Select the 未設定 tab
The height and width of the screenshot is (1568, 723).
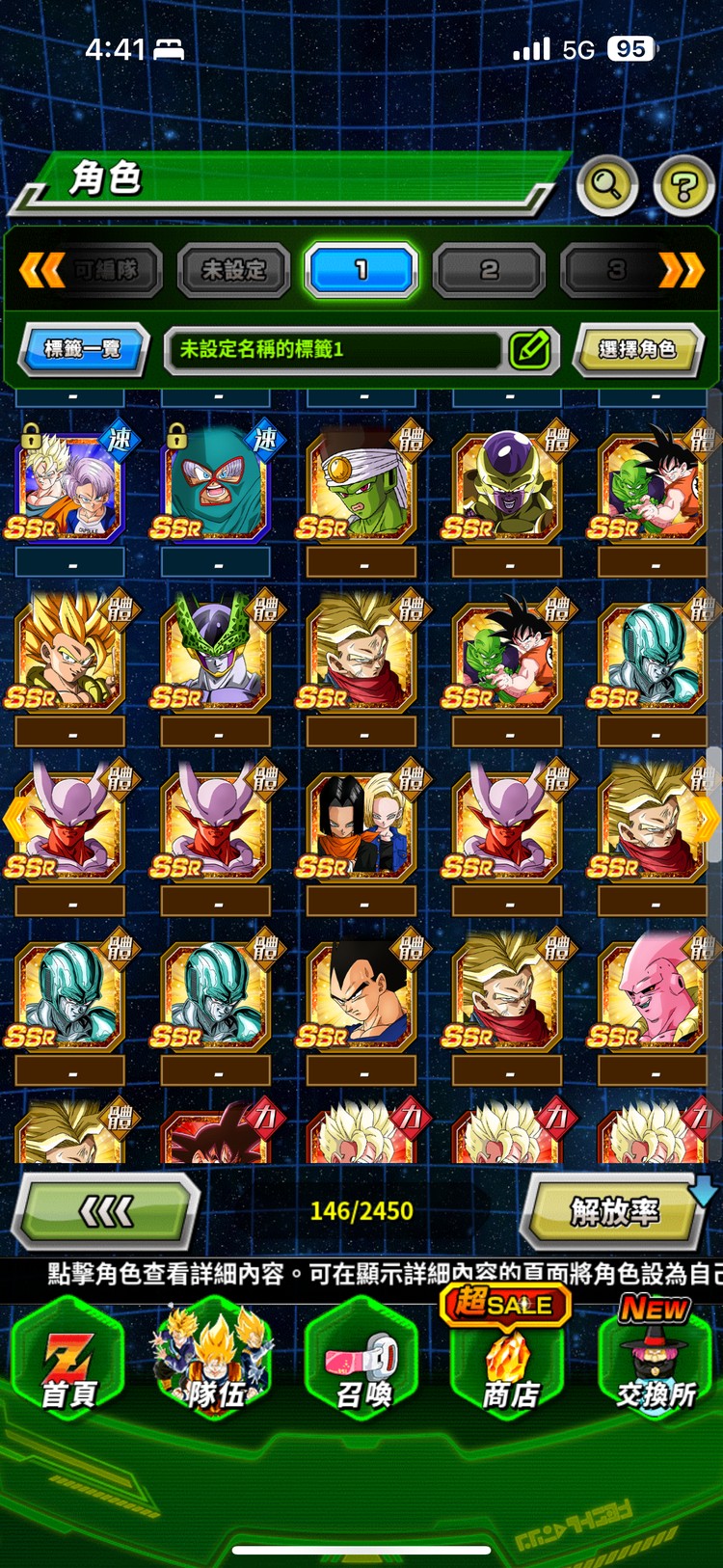233,270
